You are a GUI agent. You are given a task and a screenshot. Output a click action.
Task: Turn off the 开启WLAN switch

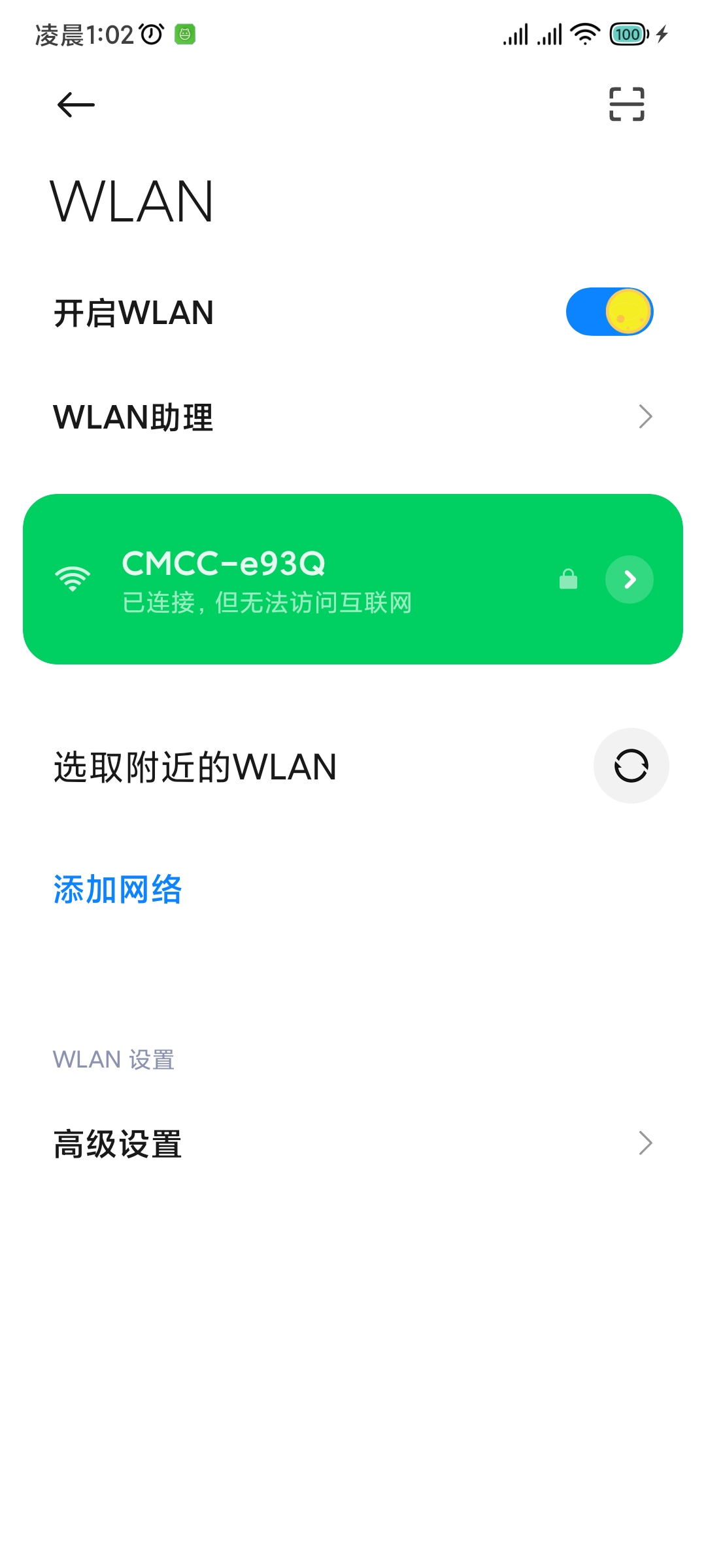pyautogui.click(x=609, y=312)
